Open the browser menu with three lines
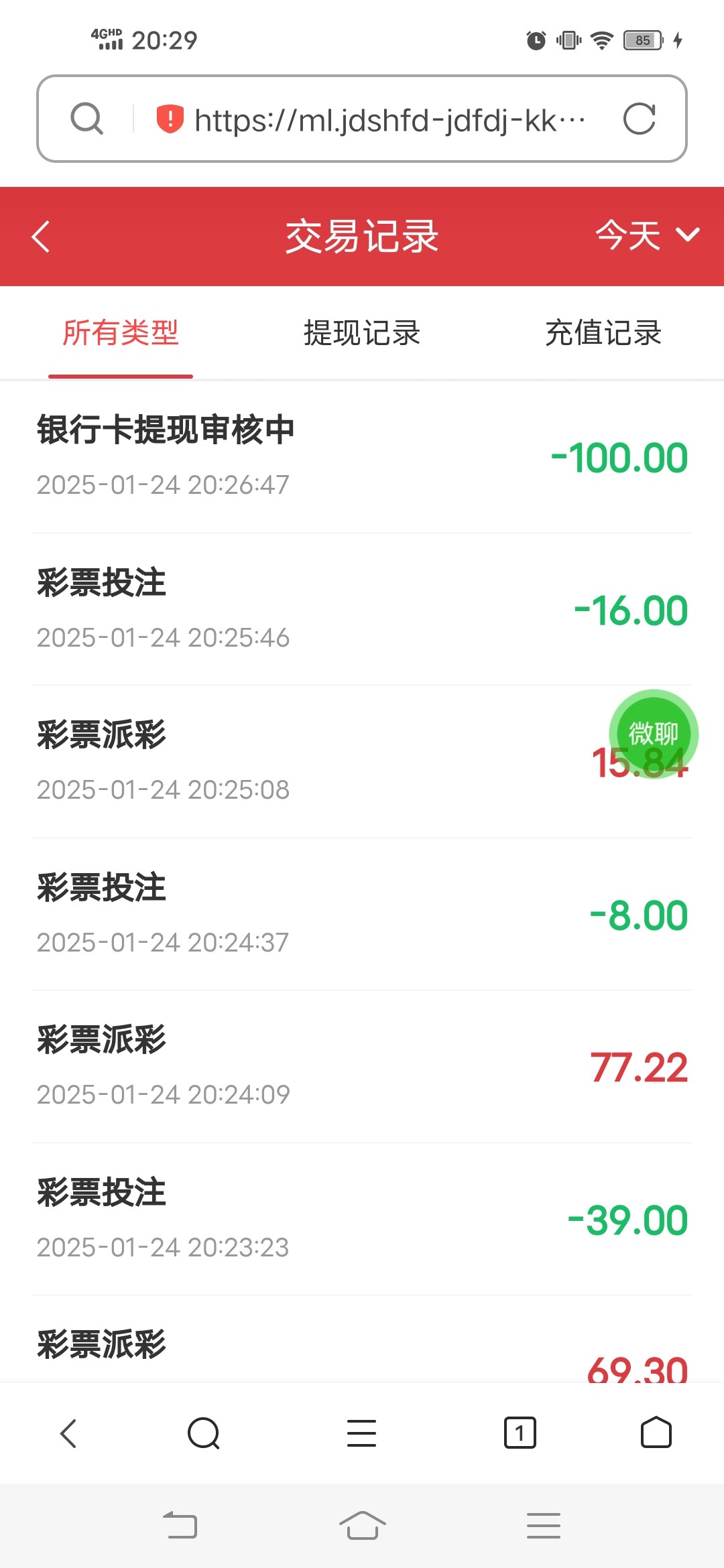 (x=361, y=1433)
